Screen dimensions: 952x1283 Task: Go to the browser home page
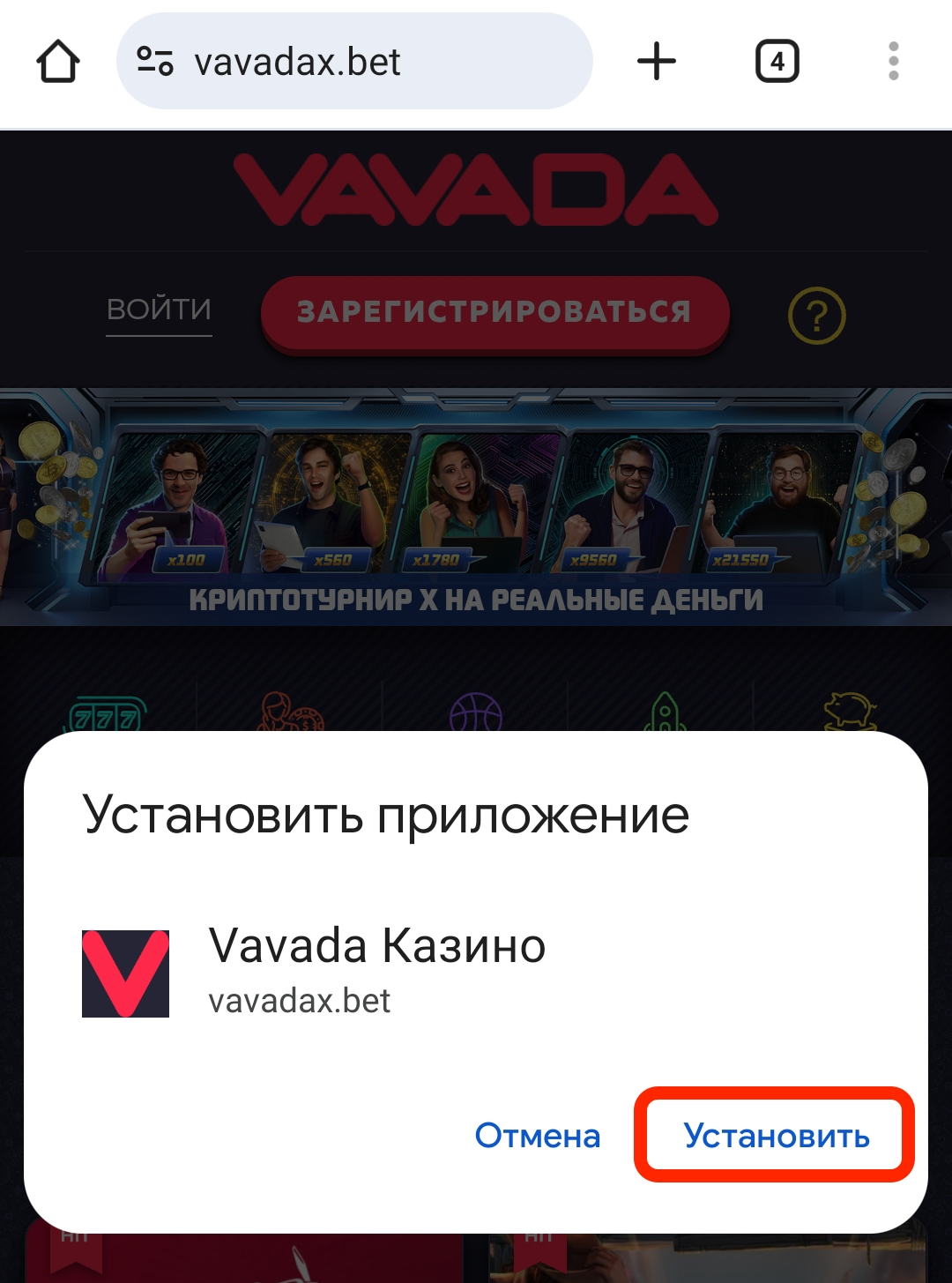pyautogui.click(x=58, y=62)
